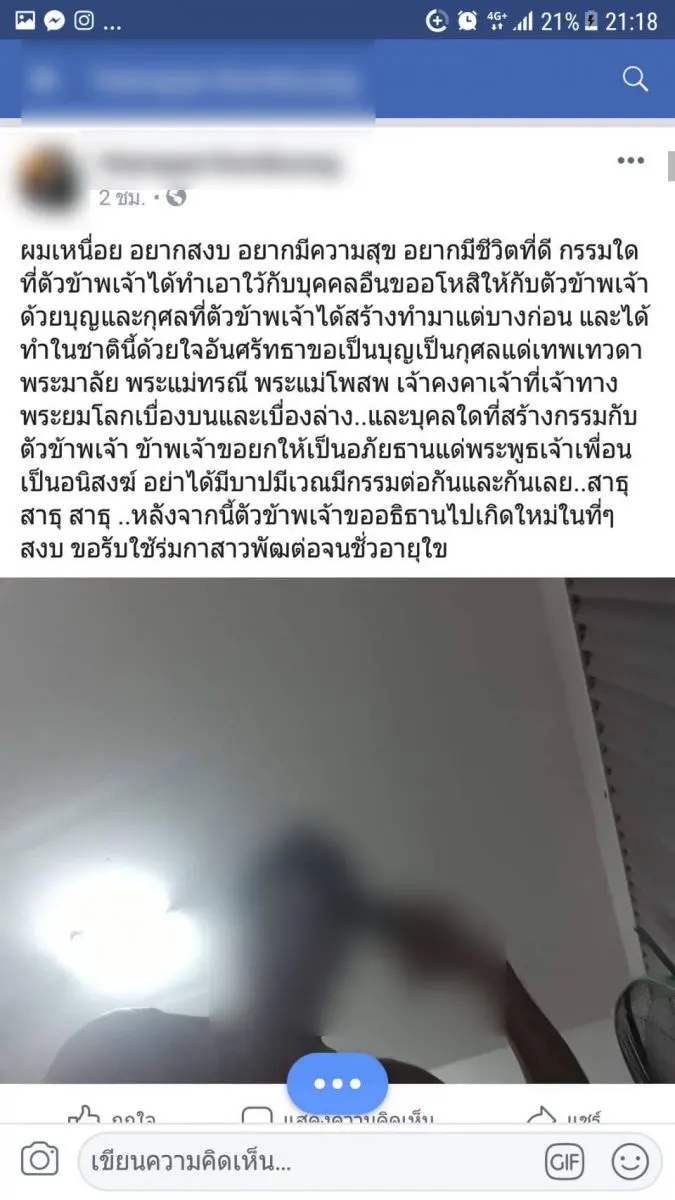Open the post's photo

pyautogui.click(x=337, y=800)
